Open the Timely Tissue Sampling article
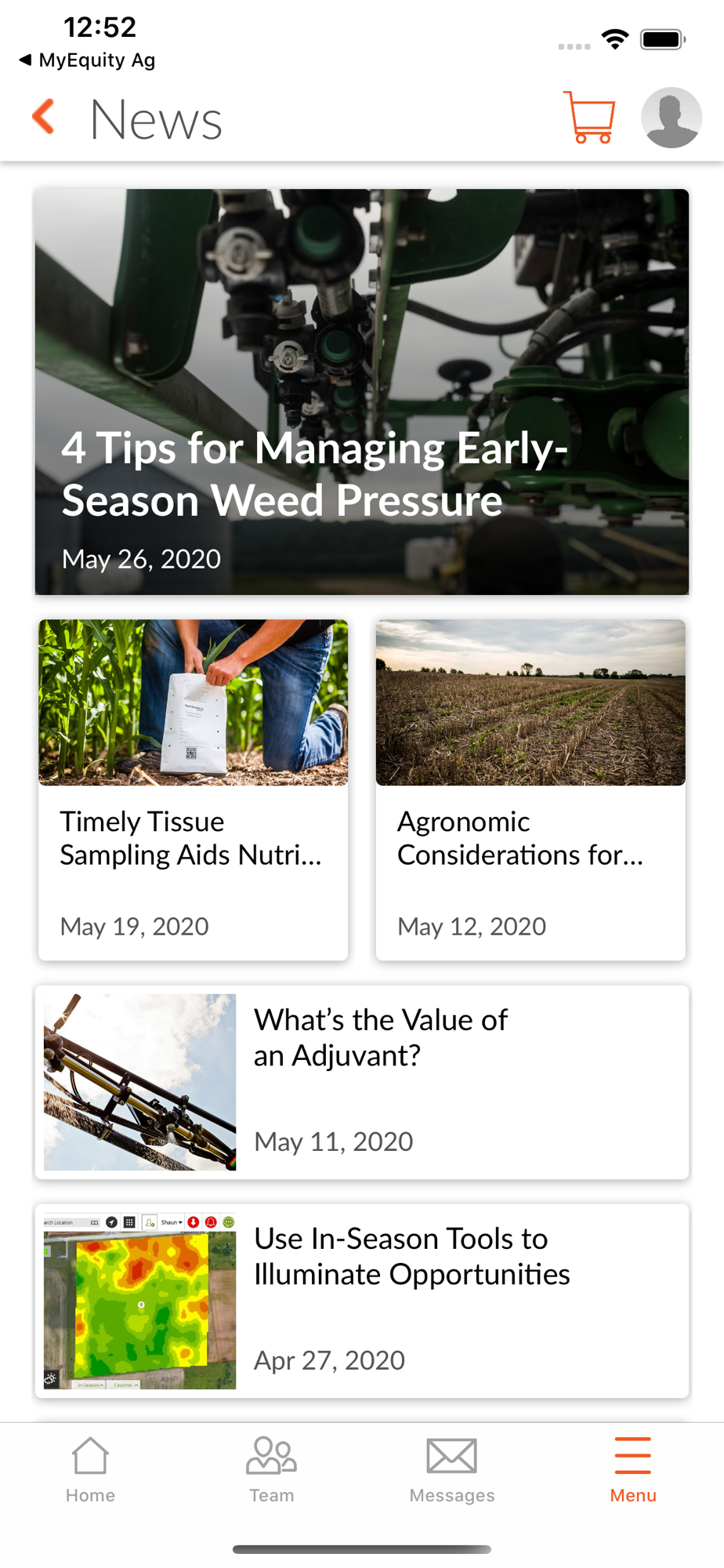 click(194, 789)
